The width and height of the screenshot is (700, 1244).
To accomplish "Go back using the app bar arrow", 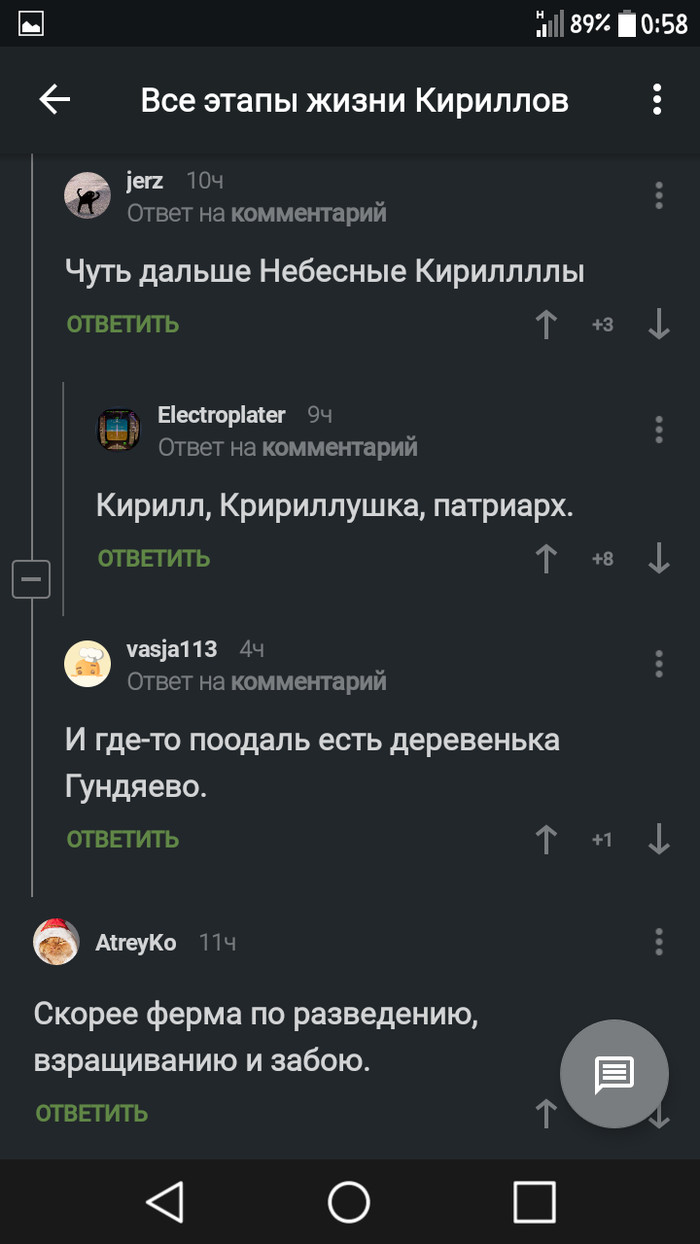I will click(x=54, y=99).
